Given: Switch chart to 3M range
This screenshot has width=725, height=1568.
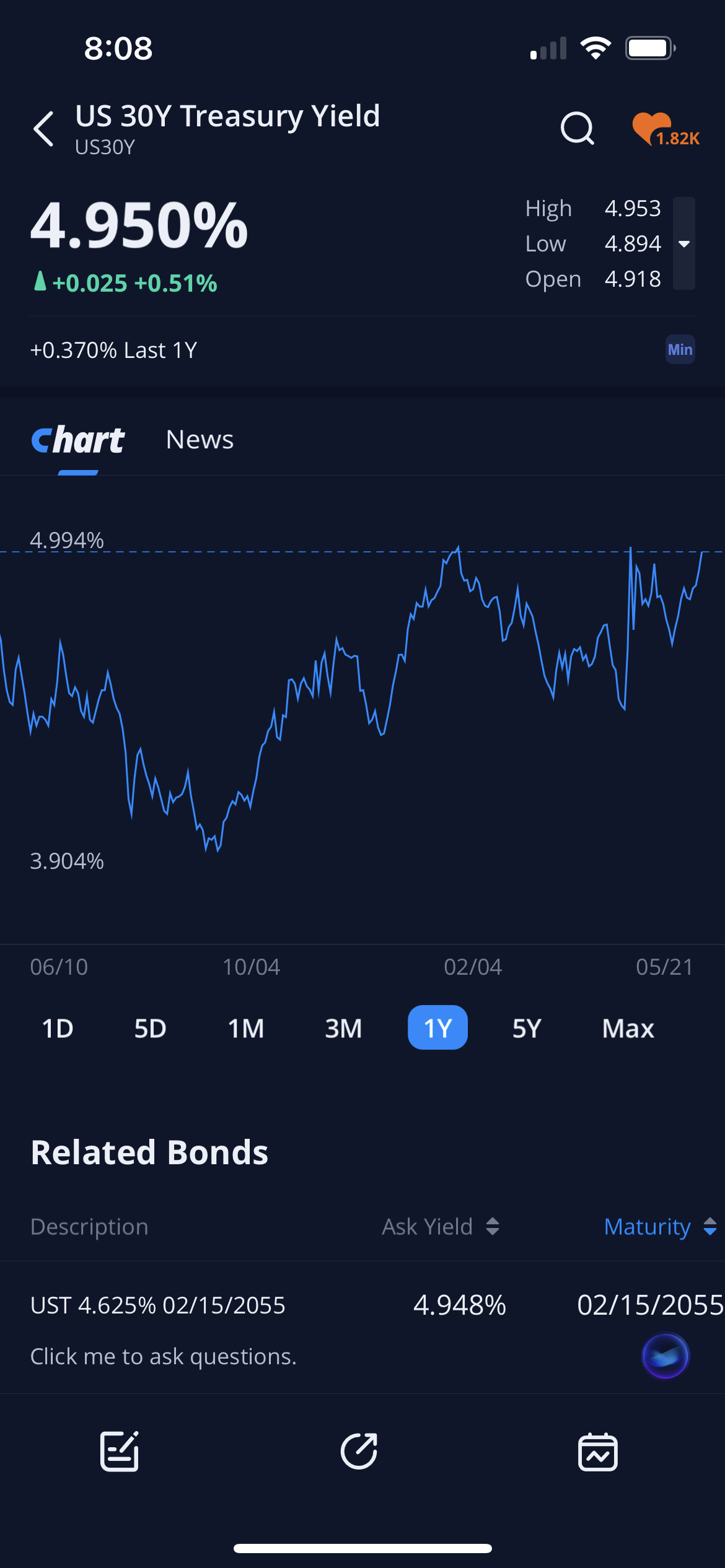Looking at the screenshot, I should 343,1028.
